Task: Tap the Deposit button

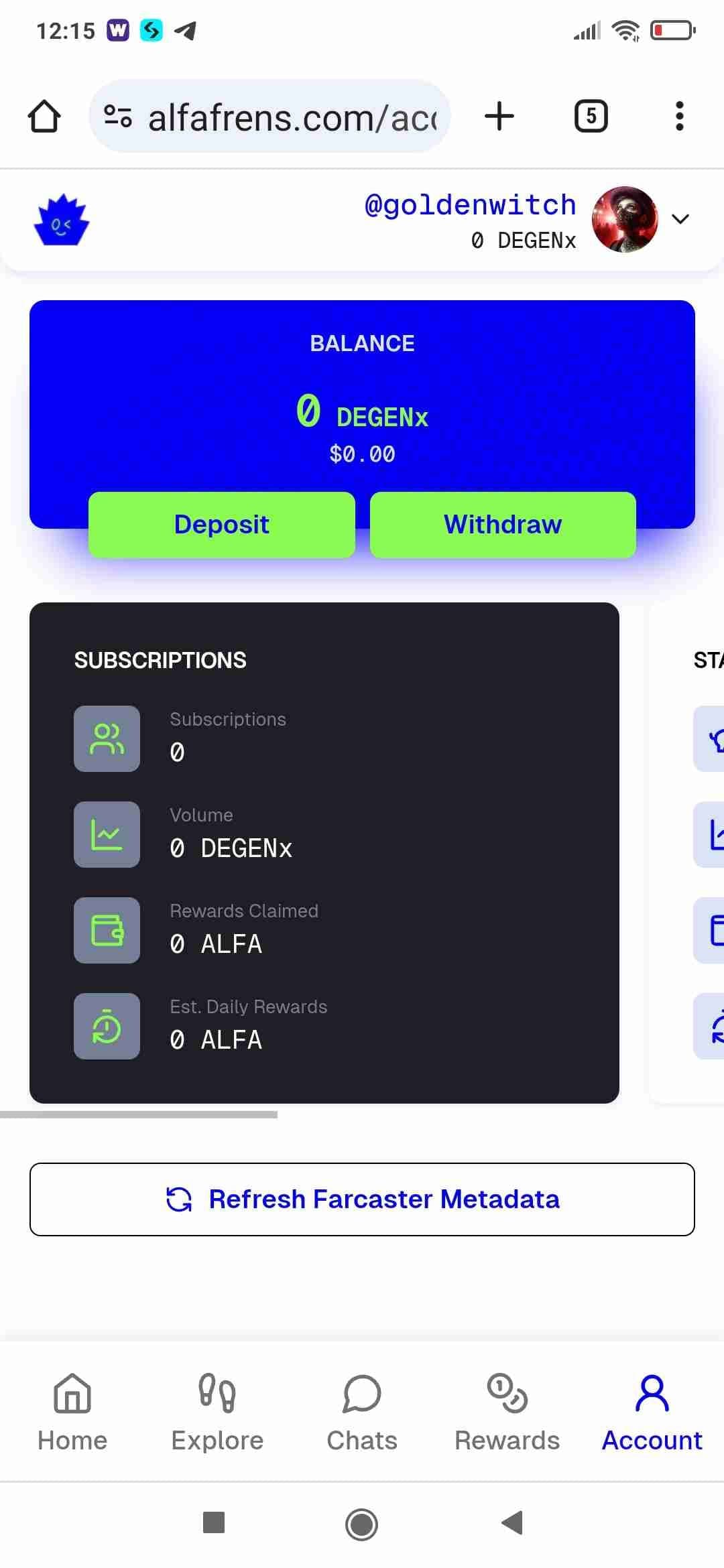Action: click(x=221, y=525)
